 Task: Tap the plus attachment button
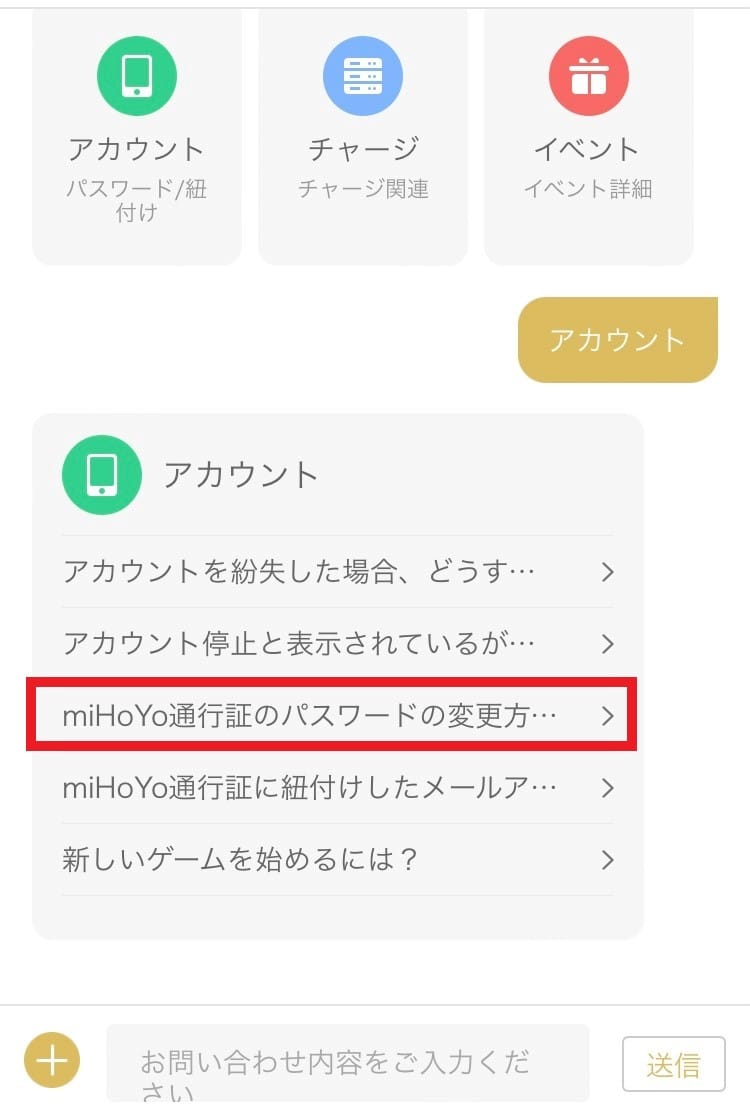[x=52, y=1061]
